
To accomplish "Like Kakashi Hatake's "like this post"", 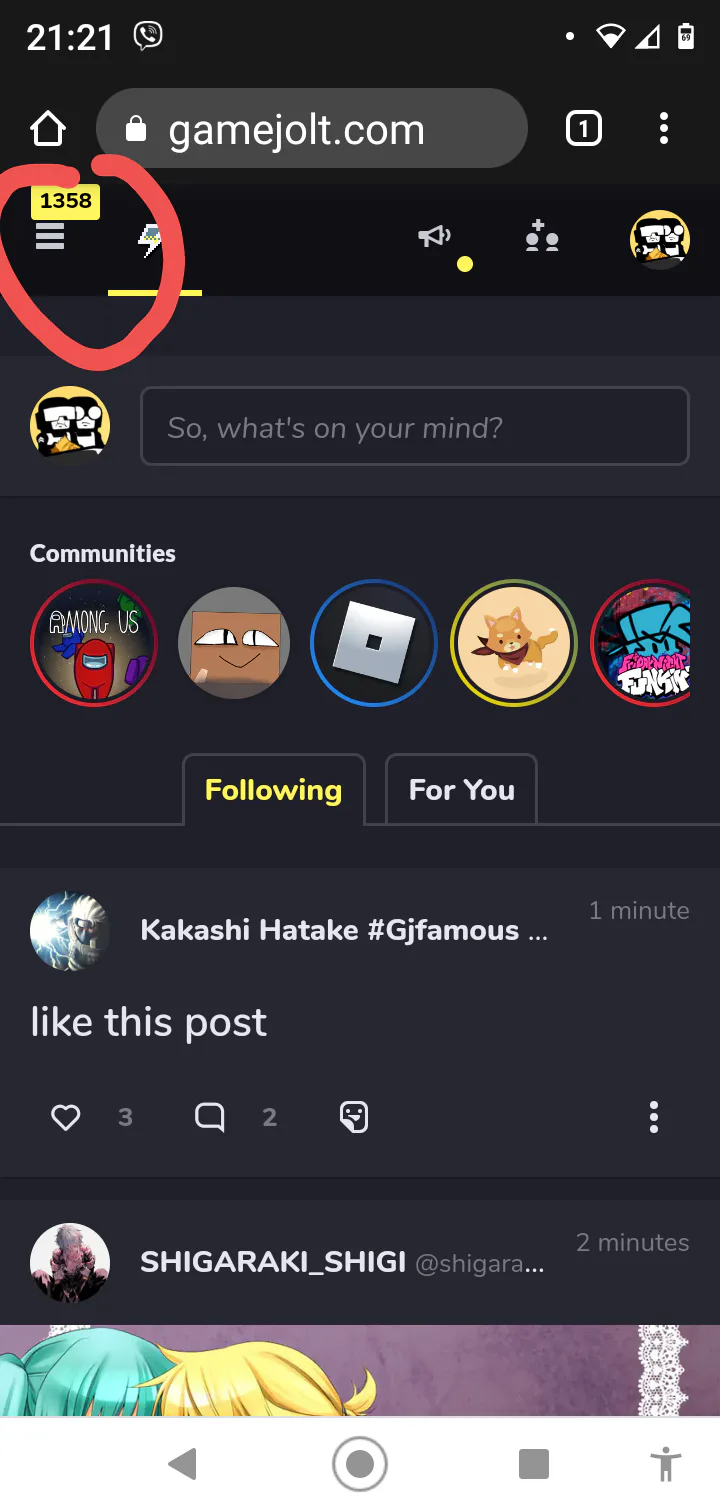I will coord(66,1117).
